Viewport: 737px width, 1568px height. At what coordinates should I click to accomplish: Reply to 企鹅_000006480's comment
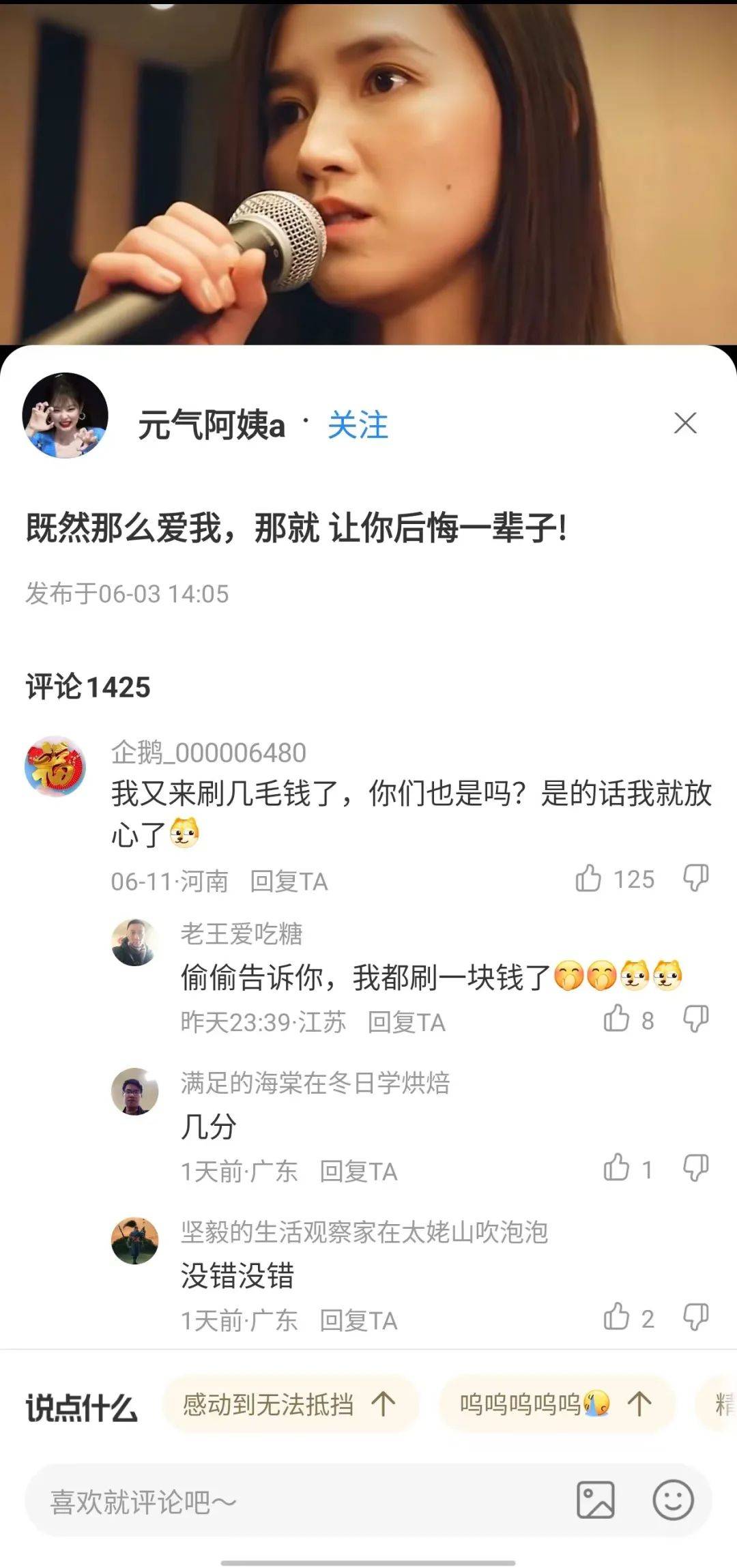(x=289, y=882)
